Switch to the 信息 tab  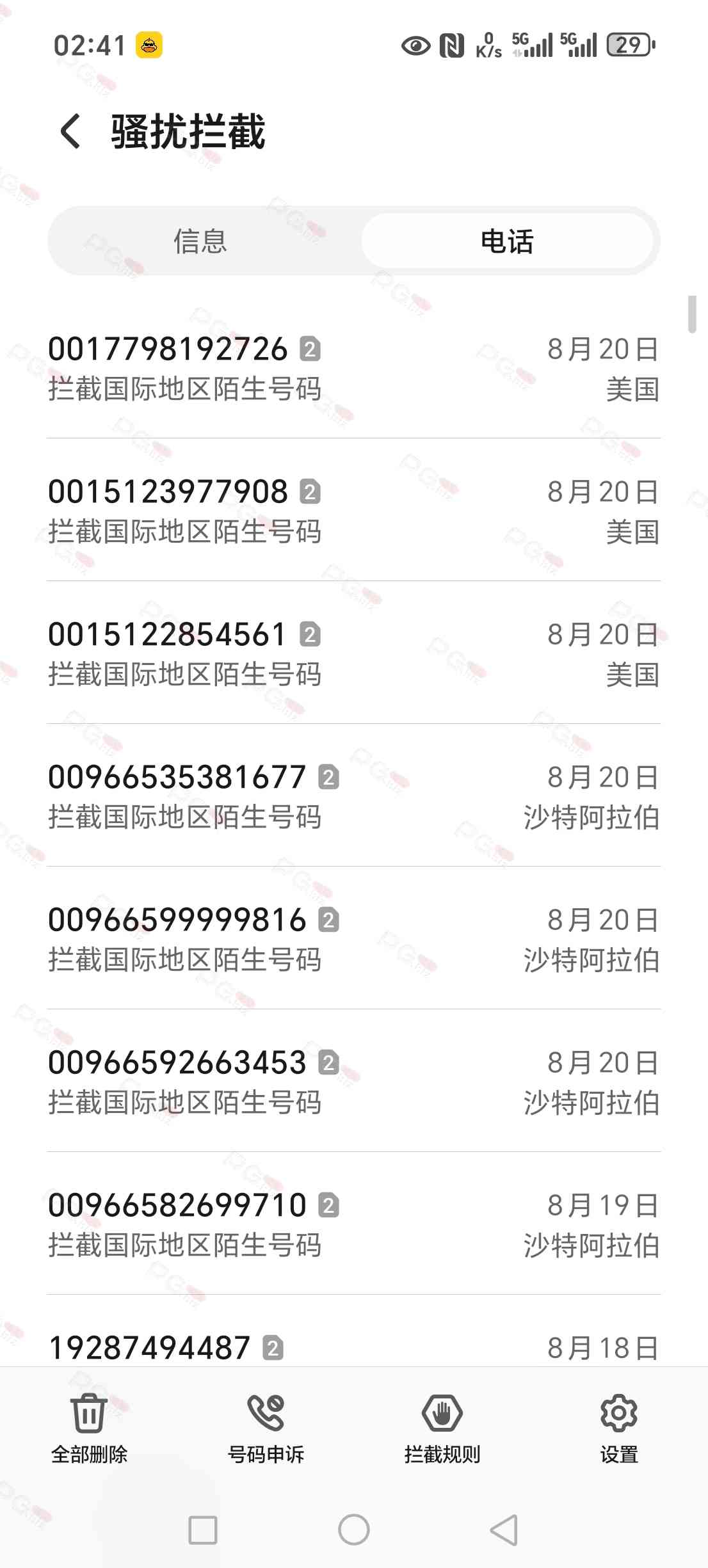coord(200,241)
